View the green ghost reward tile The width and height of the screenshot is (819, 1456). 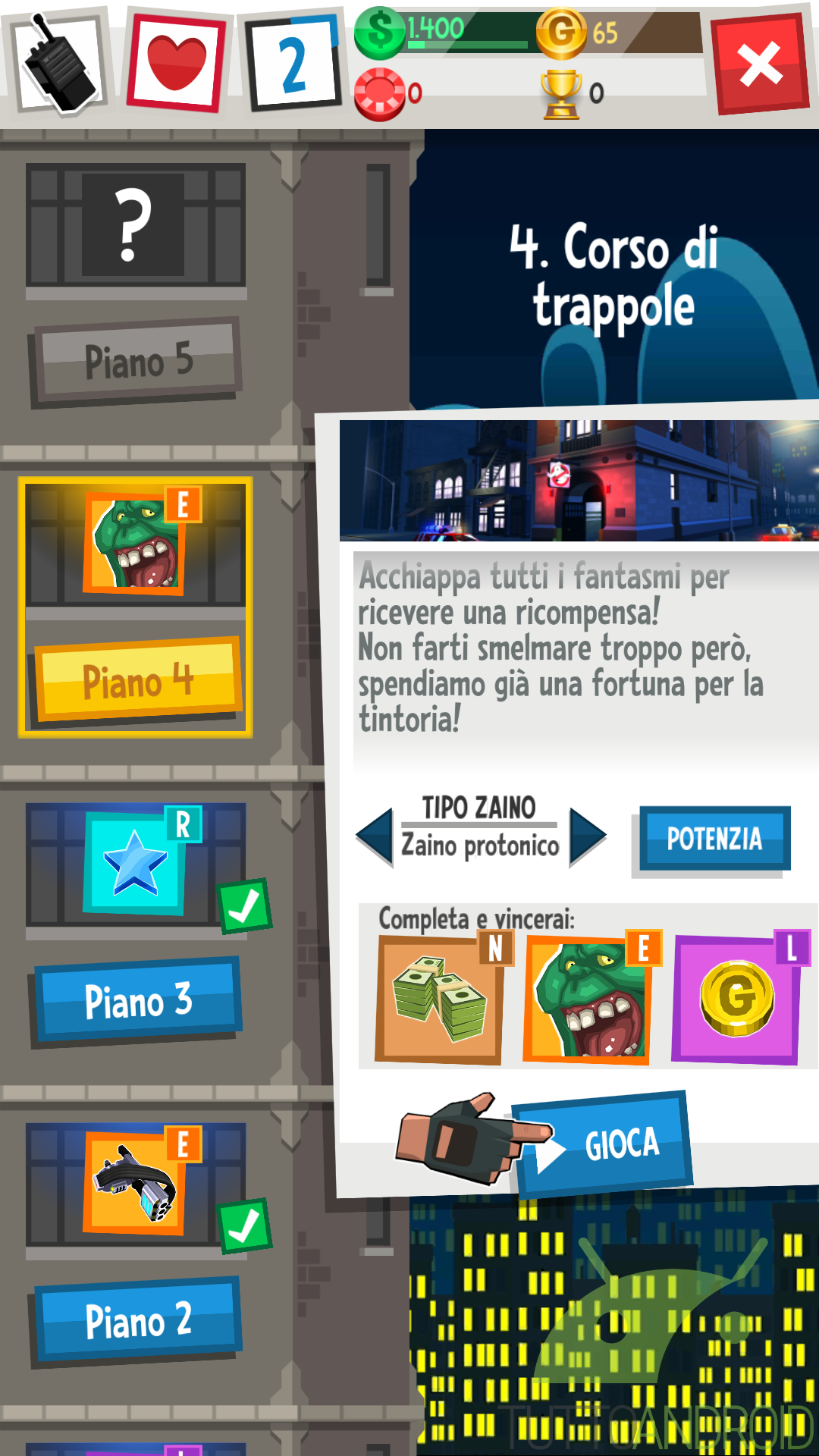(591, 996)
